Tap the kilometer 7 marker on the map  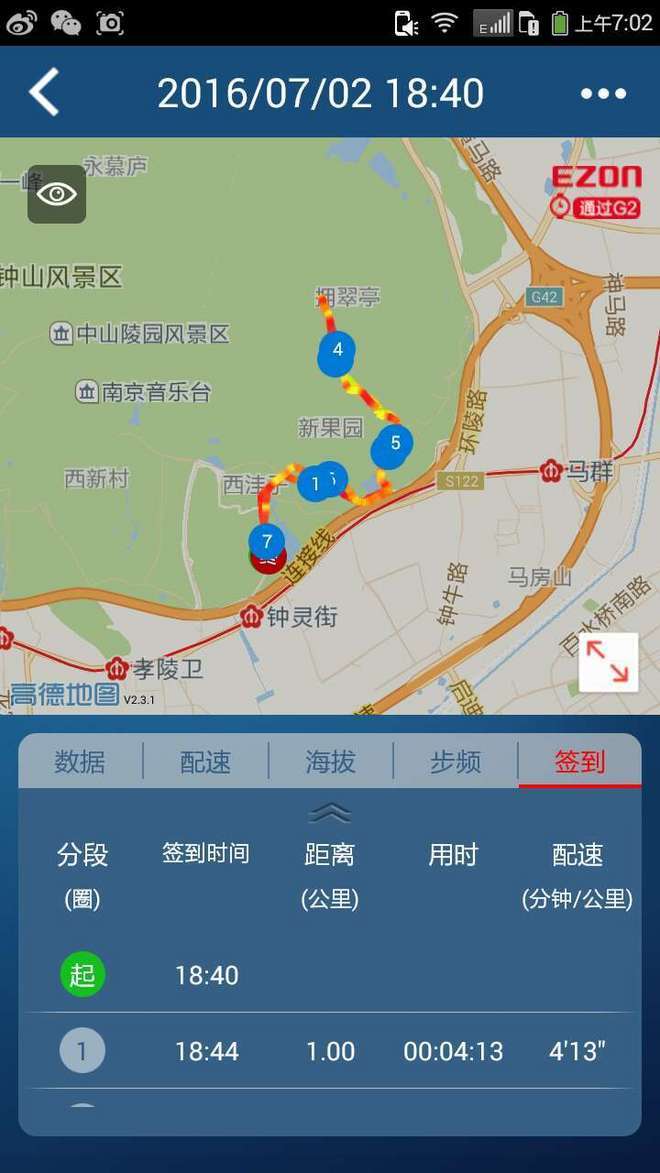pyautogui.click(x=266, y=542)
